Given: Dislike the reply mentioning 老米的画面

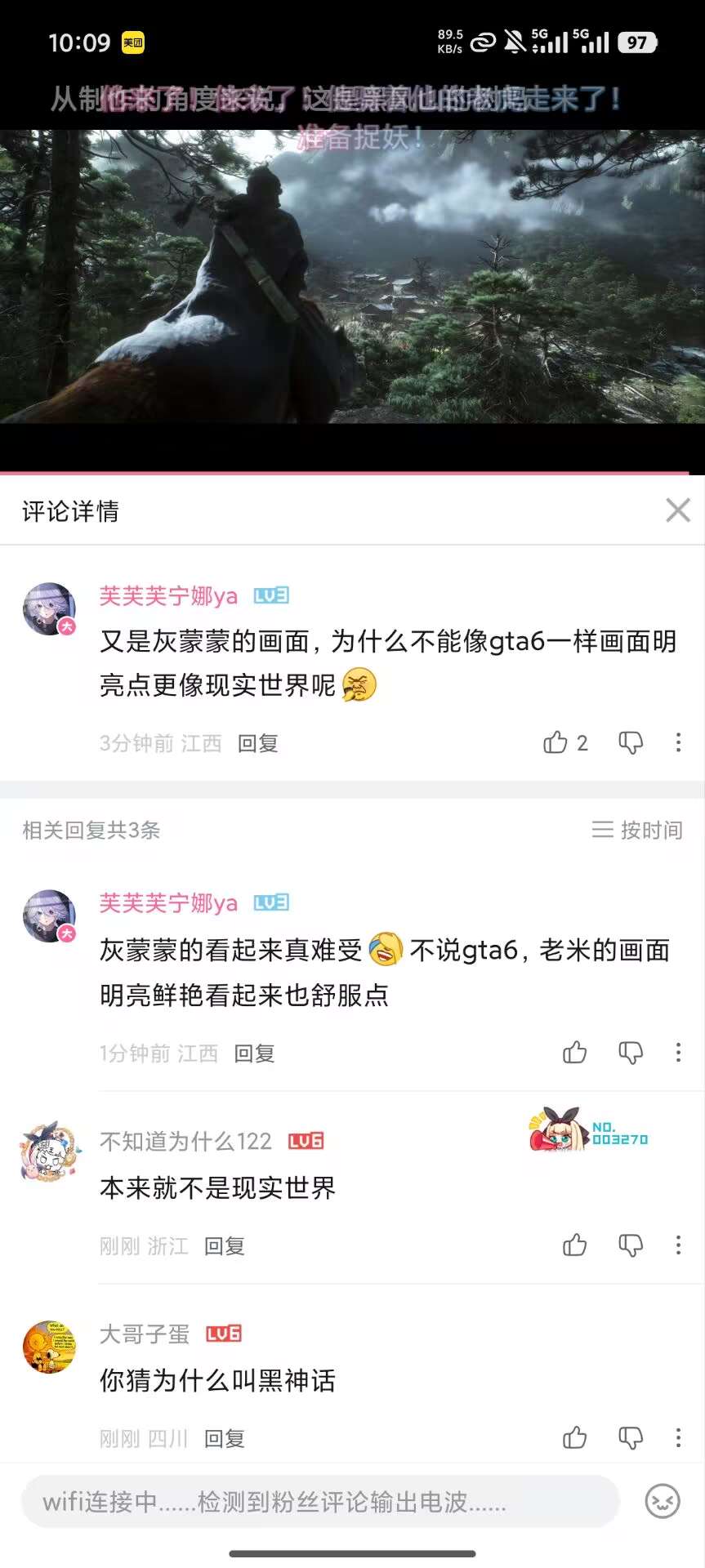Looking at the screenshot, I should click(x=631, y=1053).
